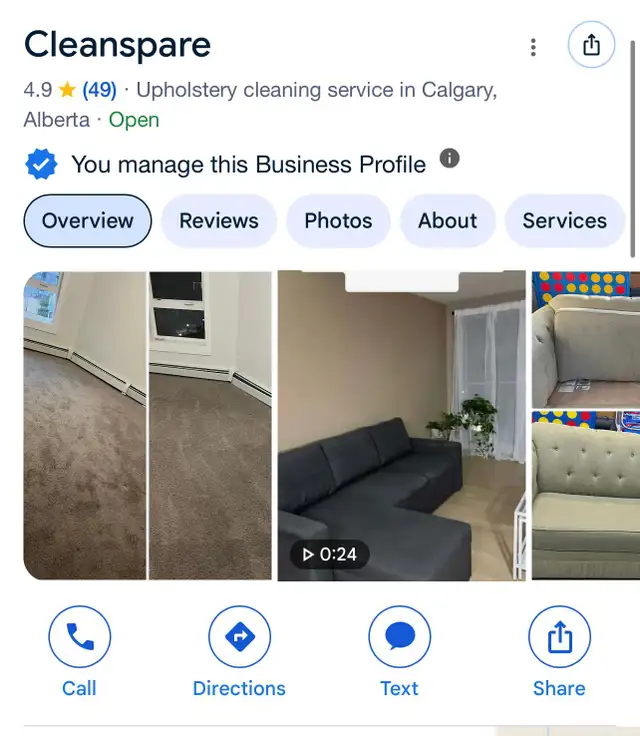Send a text to Cleanspare
Image resolution: width=640 pixels, height=736 pixels.
[x=399, y=637]
